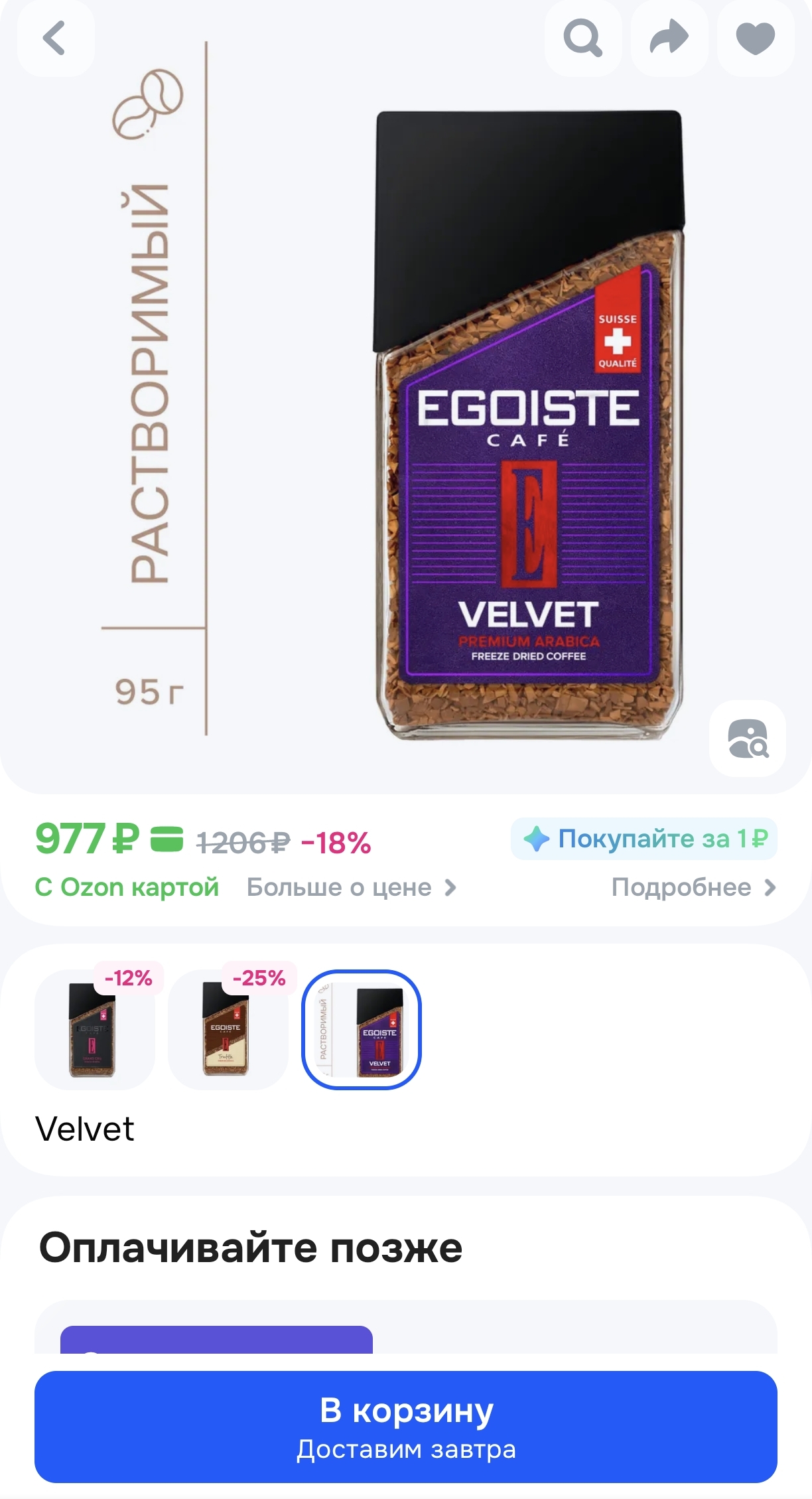
Task: Select the purple Velvet variant
Action: 362,1029
